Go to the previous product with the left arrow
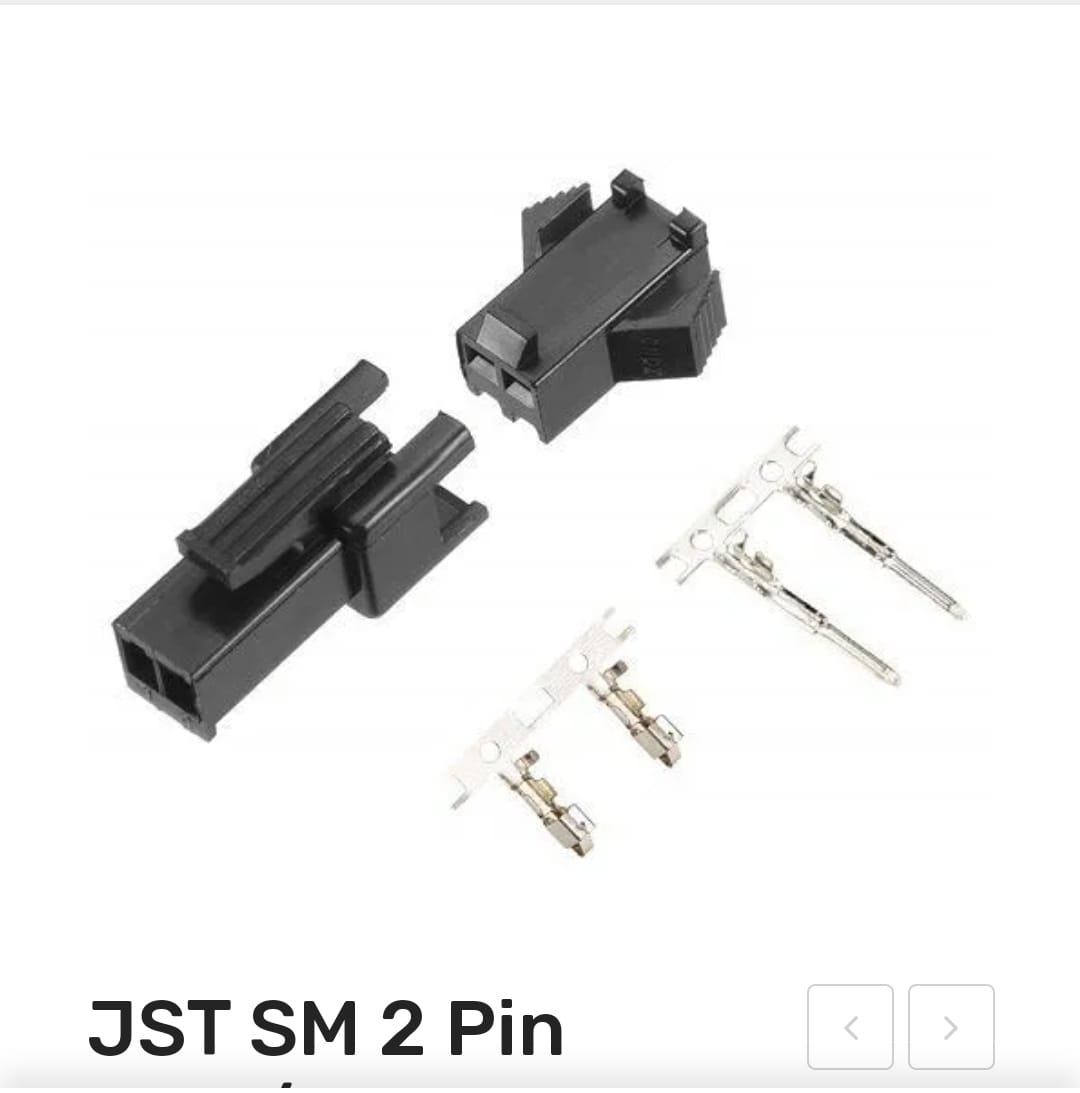 pos(850,1027)
